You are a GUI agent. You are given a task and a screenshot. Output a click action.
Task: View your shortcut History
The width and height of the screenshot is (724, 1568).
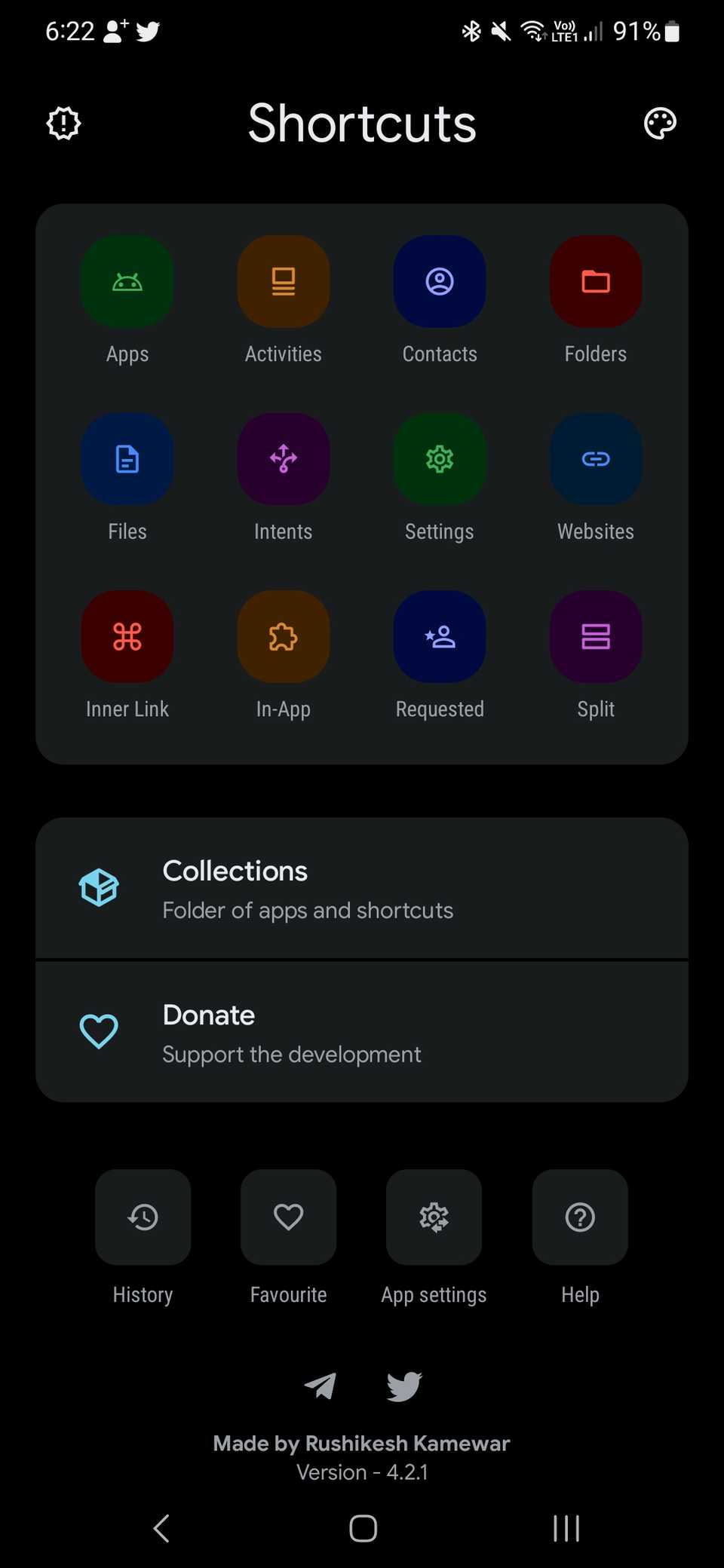(143, 1217)
